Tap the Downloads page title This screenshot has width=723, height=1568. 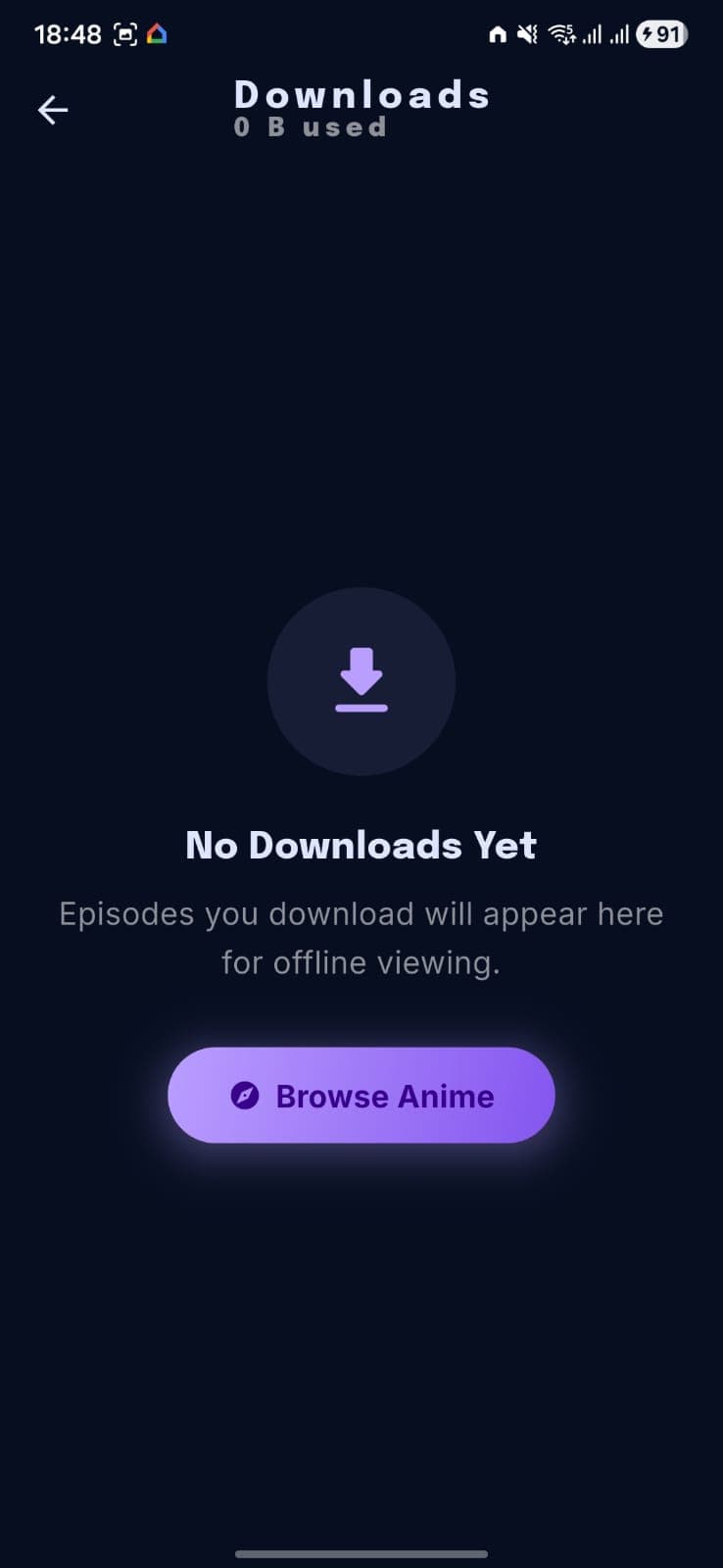point(361,94)
